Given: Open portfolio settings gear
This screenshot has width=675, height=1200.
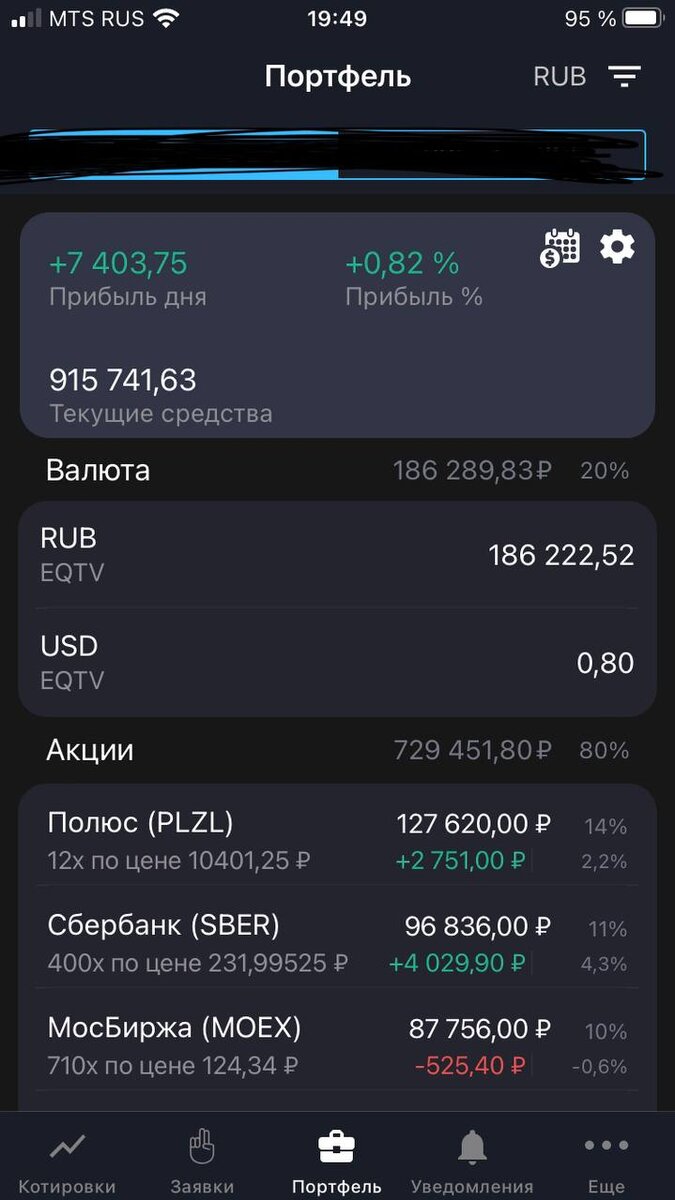Looking at the screenshot, I should (x=617, y=247).
